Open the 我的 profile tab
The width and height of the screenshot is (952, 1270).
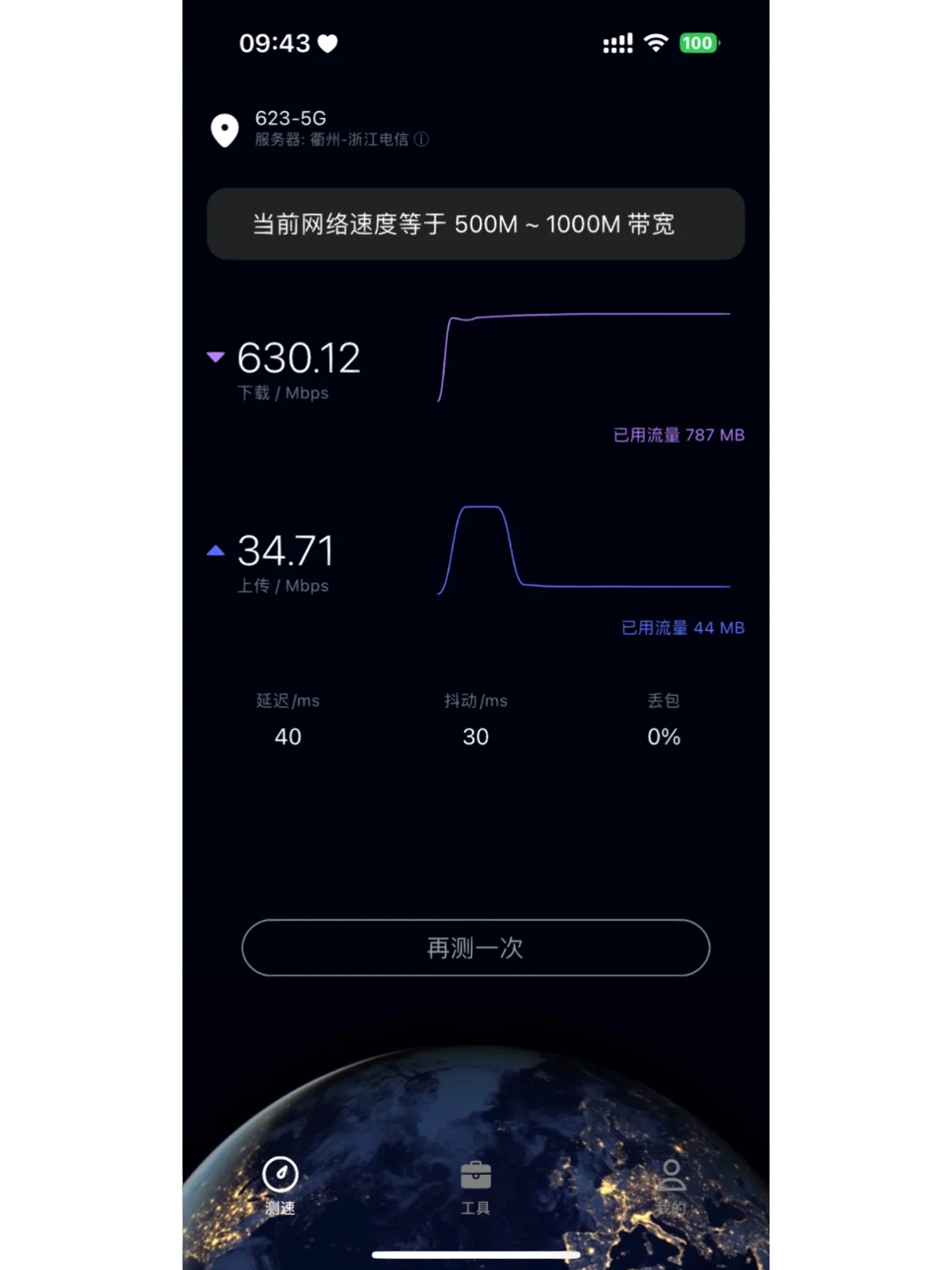(671, 1187)
